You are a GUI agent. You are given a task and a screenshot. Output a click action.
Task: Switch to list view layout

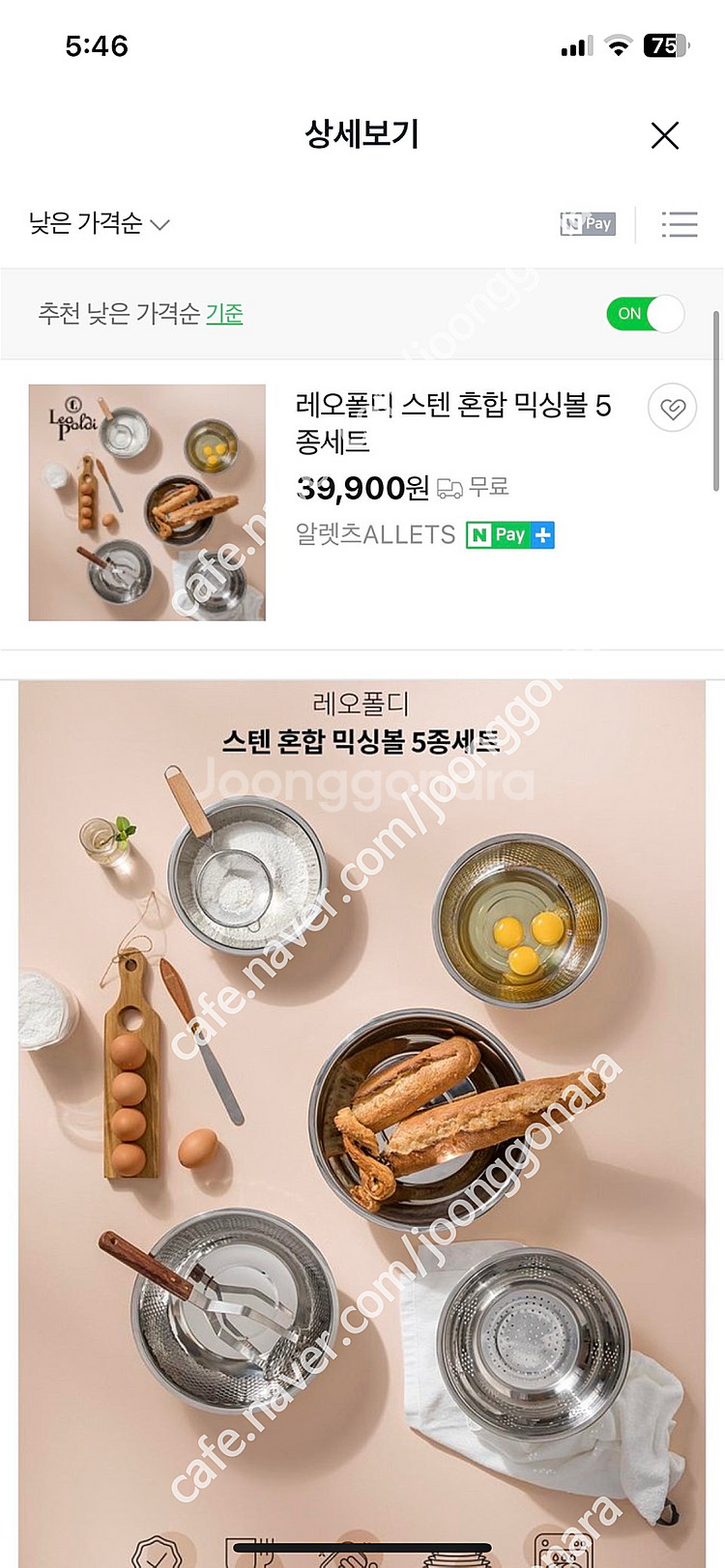tap(680, 224)
